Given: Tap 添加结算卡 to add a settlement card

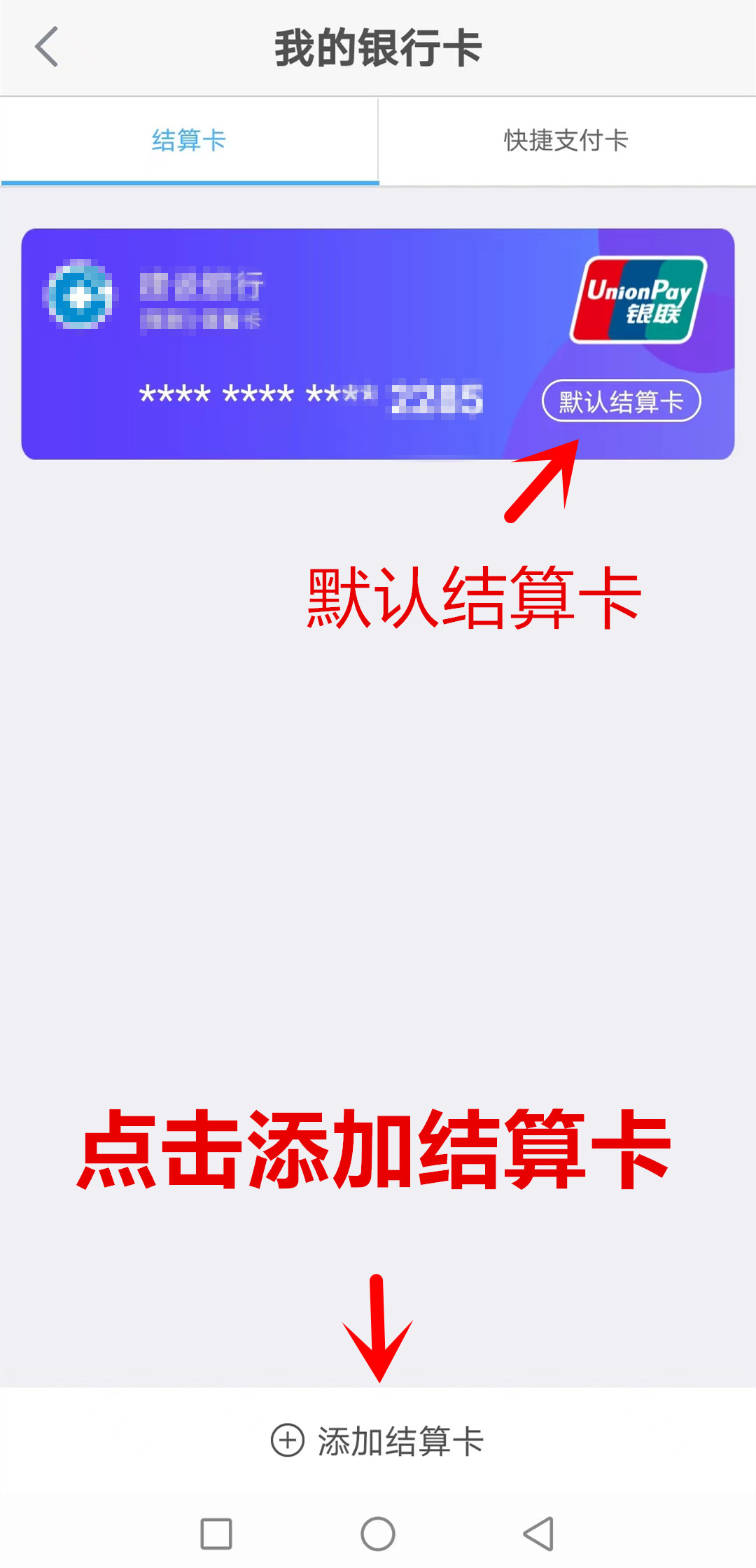Looking at the screenshot, I should click(378, 1441).
